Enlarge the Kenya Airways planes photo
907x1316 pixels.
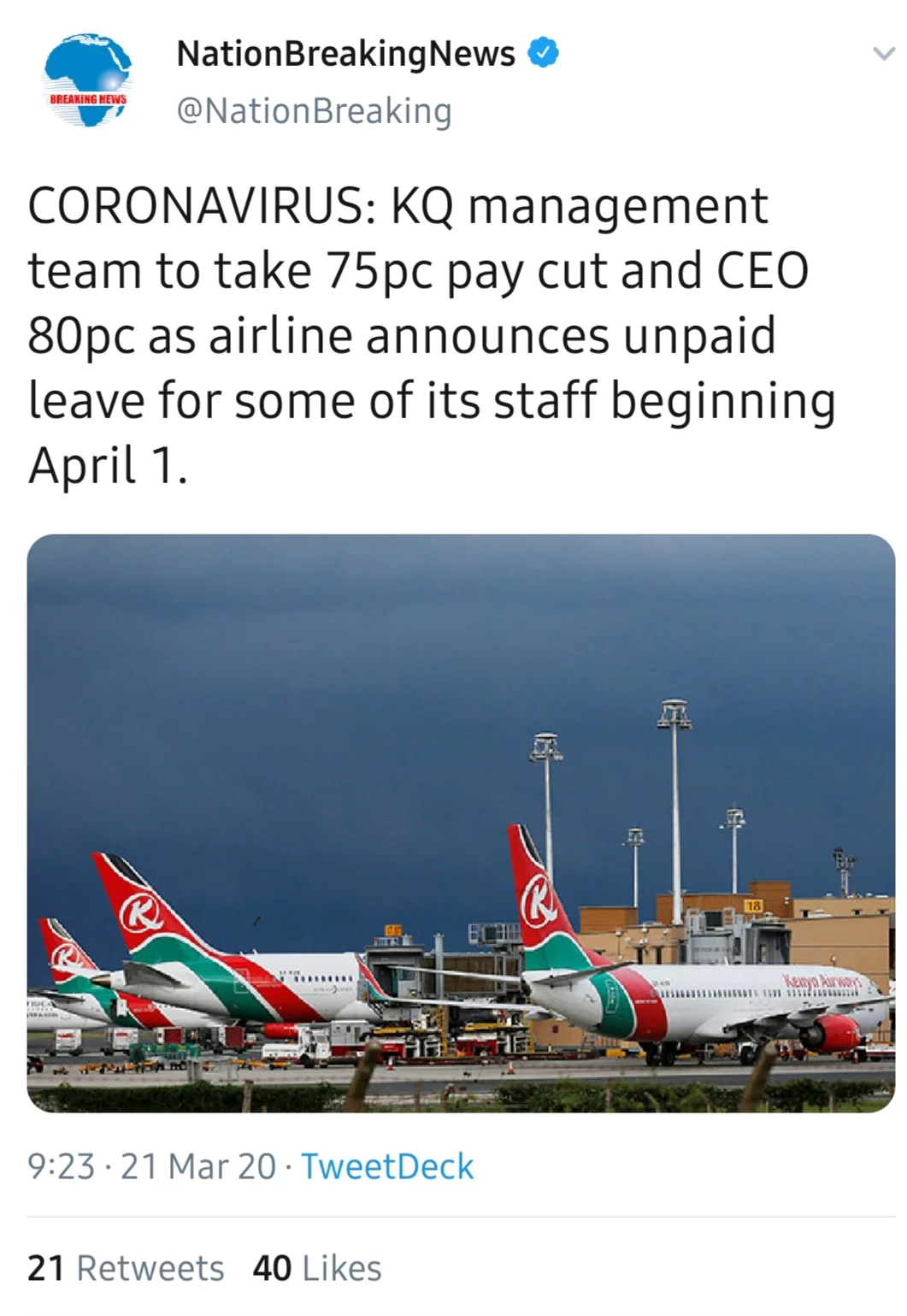(x=461, y=823)
